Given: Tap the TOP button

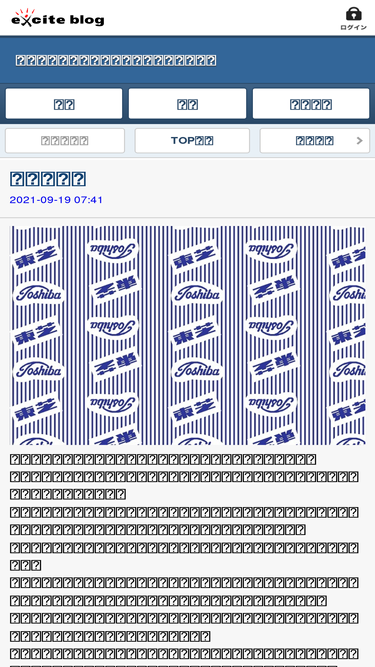Looking at the screenshot, I should [x=192, y=141].
